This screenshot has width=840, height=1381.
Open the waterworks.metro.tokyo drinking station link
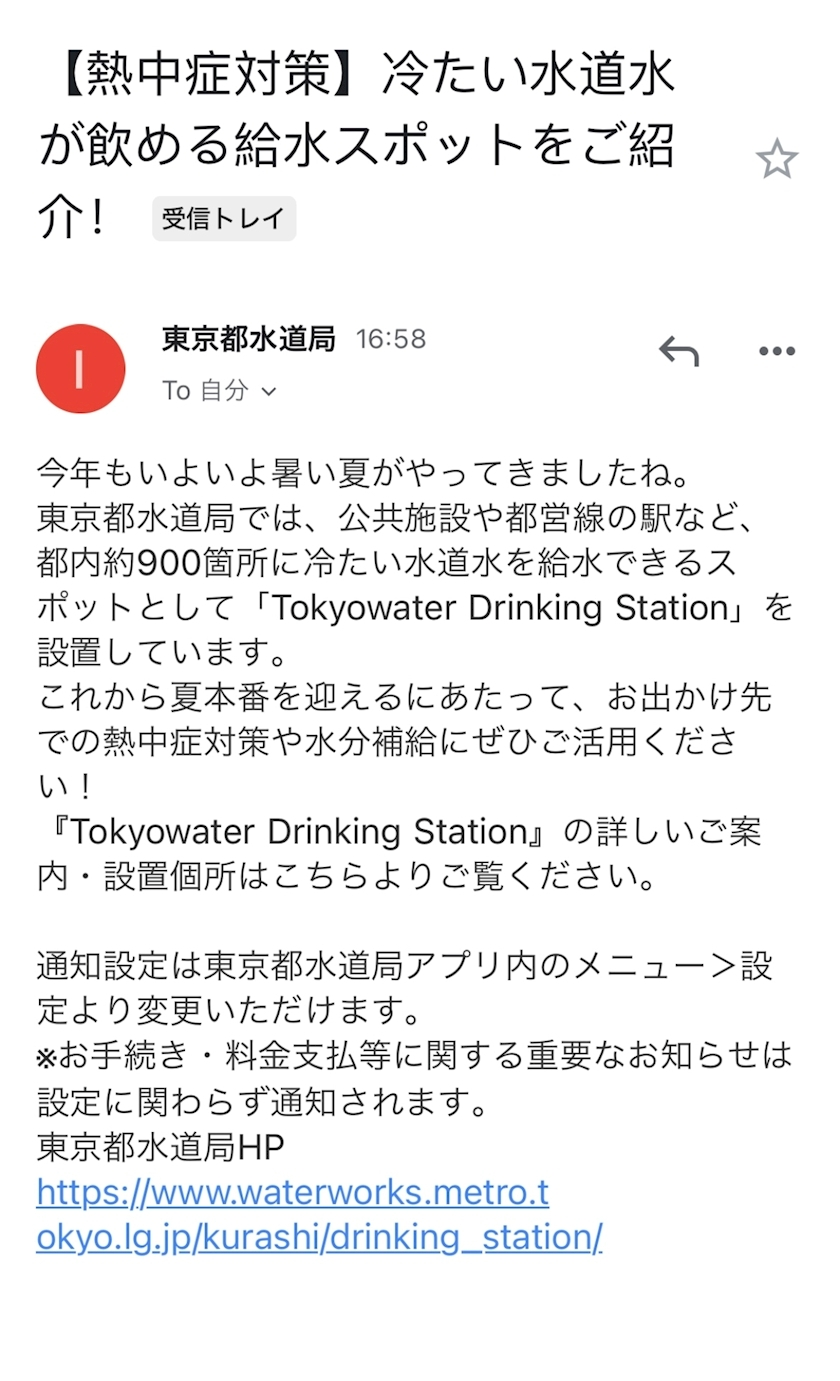(x=319, y=1215)
